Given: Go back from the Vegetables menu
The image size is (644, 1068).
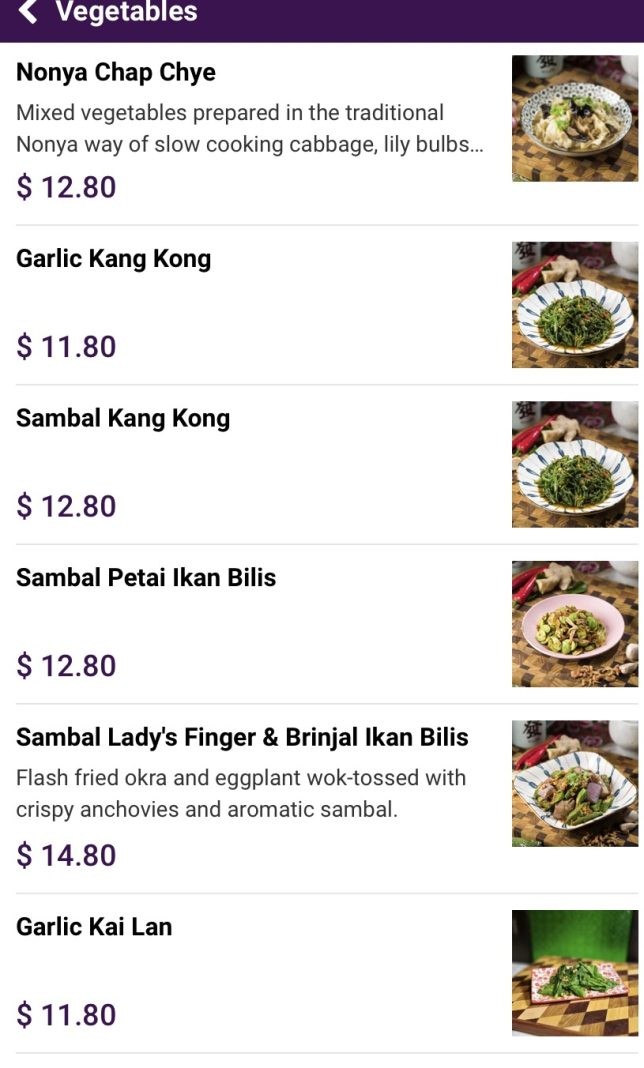Looking at the screenshot, I should tap(29, 13).
